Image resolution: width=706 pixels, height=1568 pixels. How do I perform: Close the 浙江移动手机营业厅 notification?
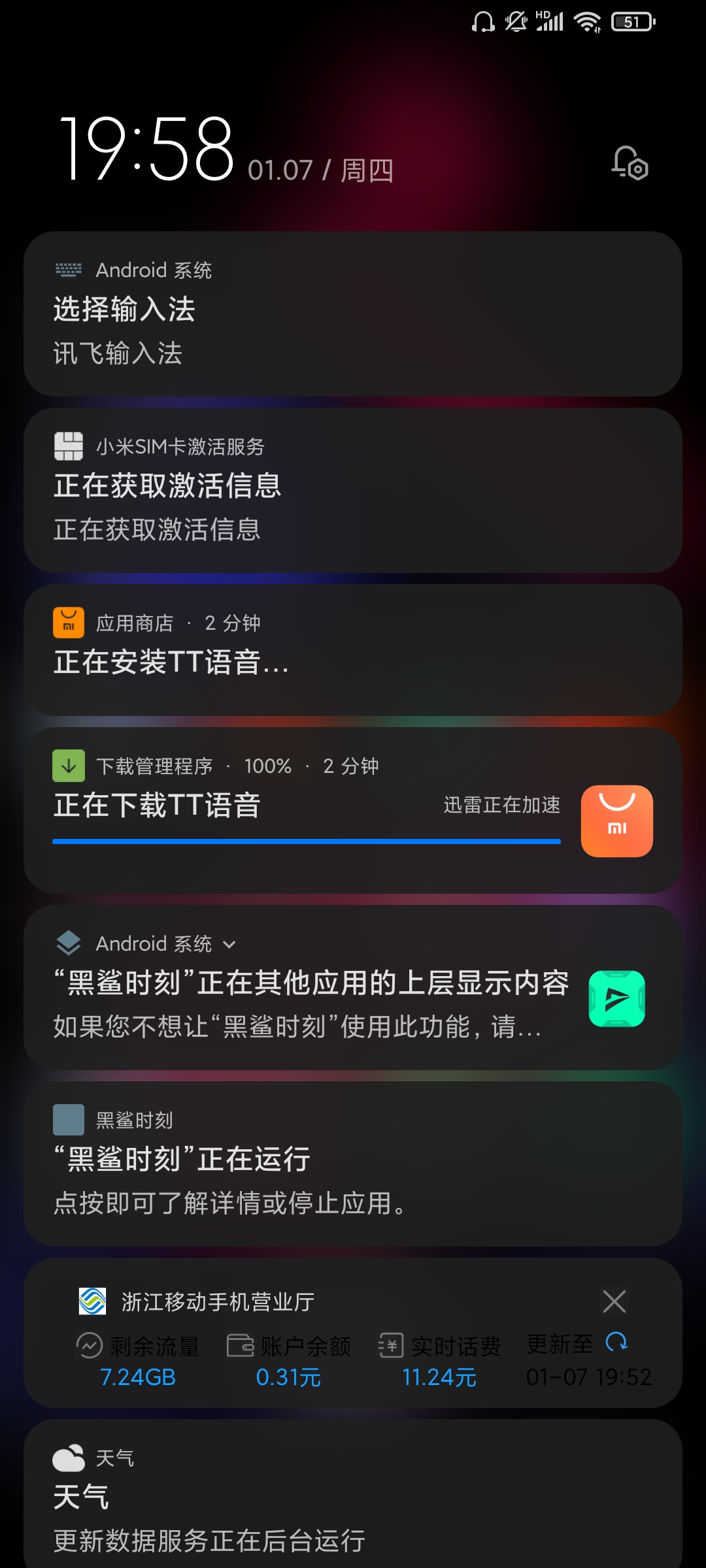614,1301
